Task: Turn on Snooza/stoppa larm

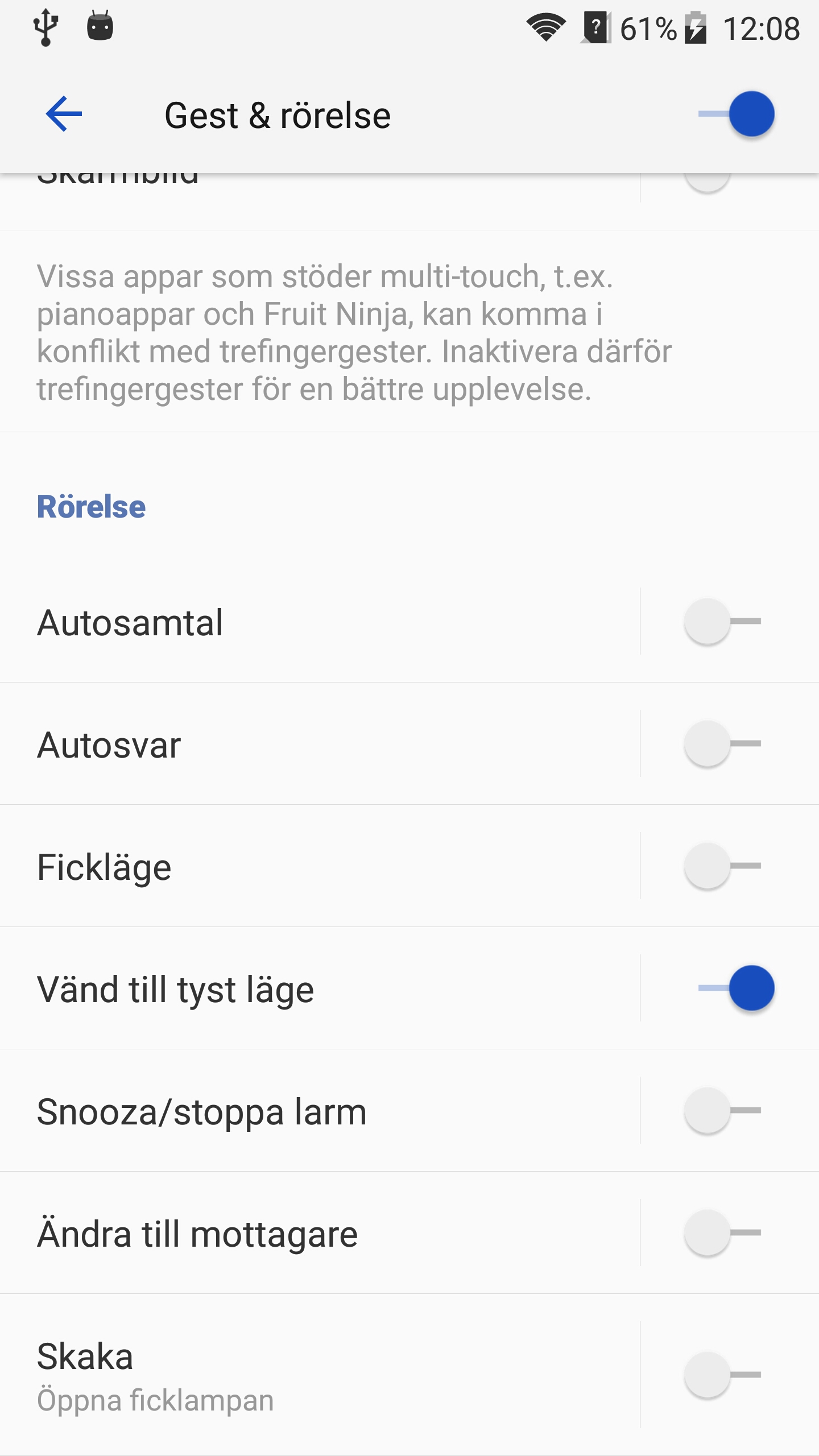Action: coord(723,1110)
